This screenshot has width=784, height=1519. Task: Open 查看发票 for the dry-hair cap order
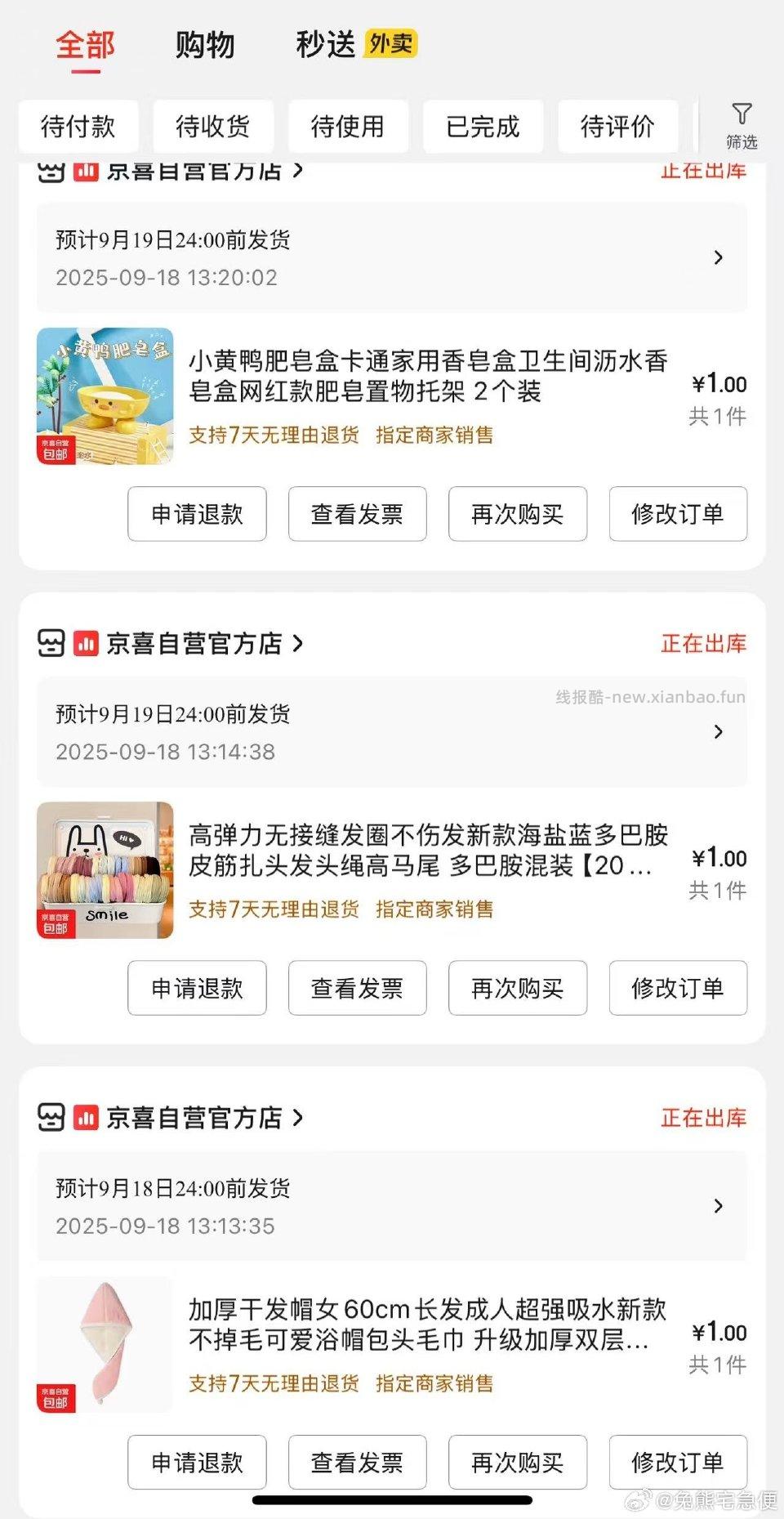click(x=357, y=1463)
